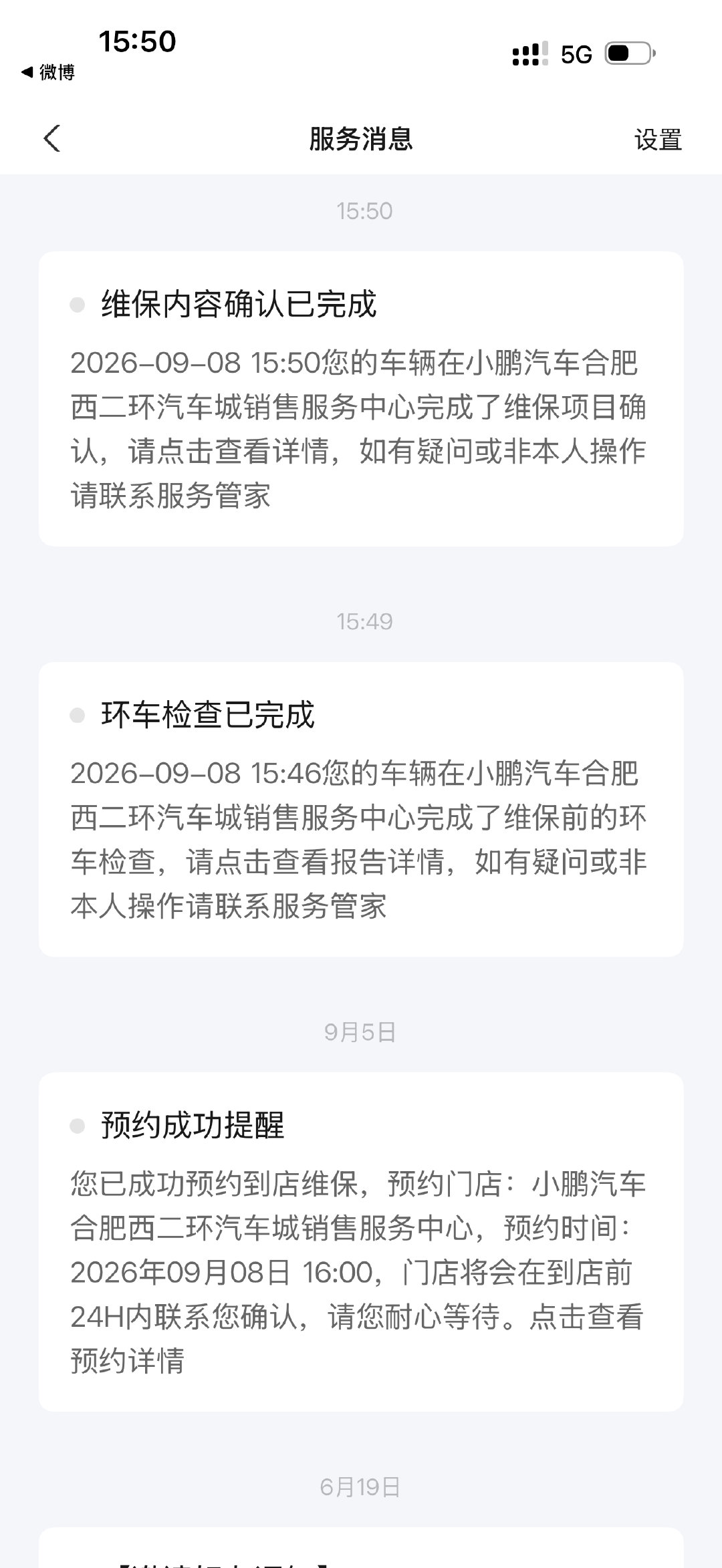Open the 预约成功提醒 appointment details card
The height and width of the screenshot is (1568, 722).
click(x=361, y=1241)
